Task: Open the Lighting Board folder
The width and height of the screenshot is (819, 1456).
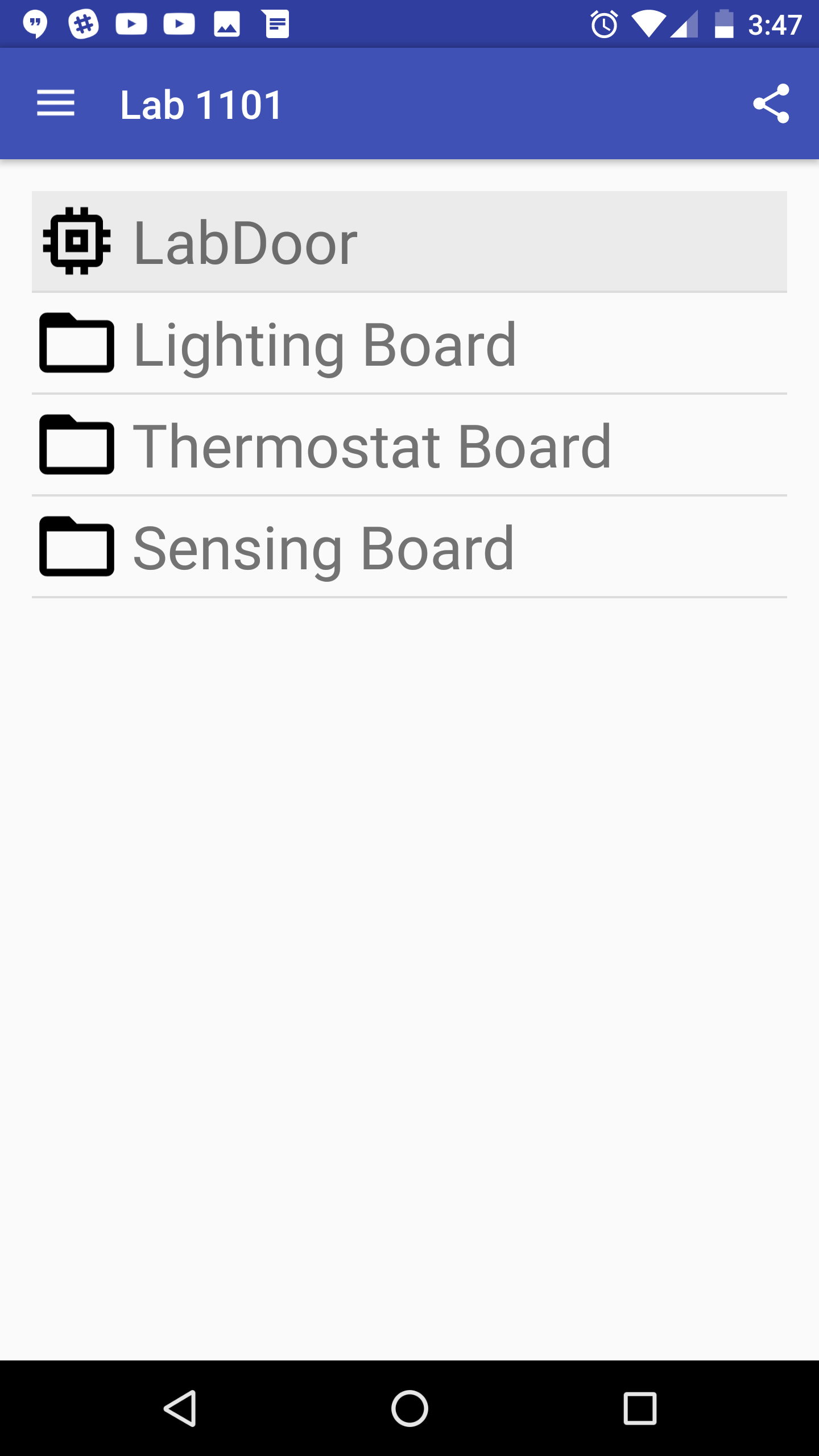Action: click(x=408, y=344)
